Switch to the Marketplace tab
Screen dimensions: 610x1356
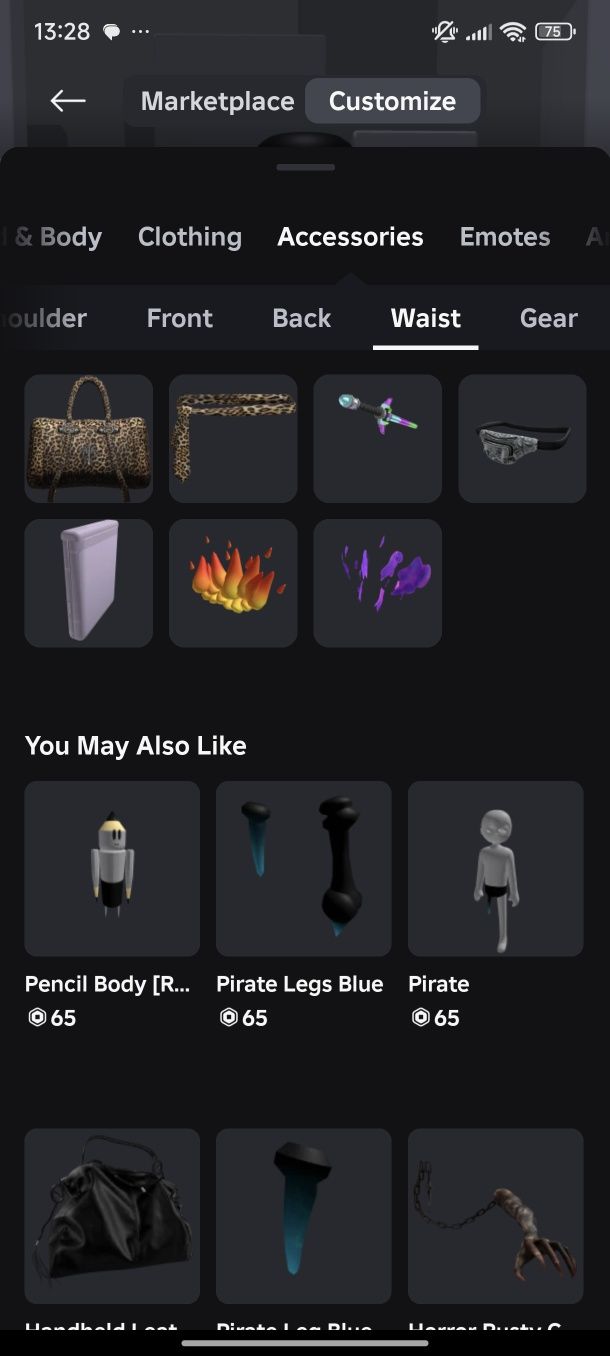[x=217, y=101]
